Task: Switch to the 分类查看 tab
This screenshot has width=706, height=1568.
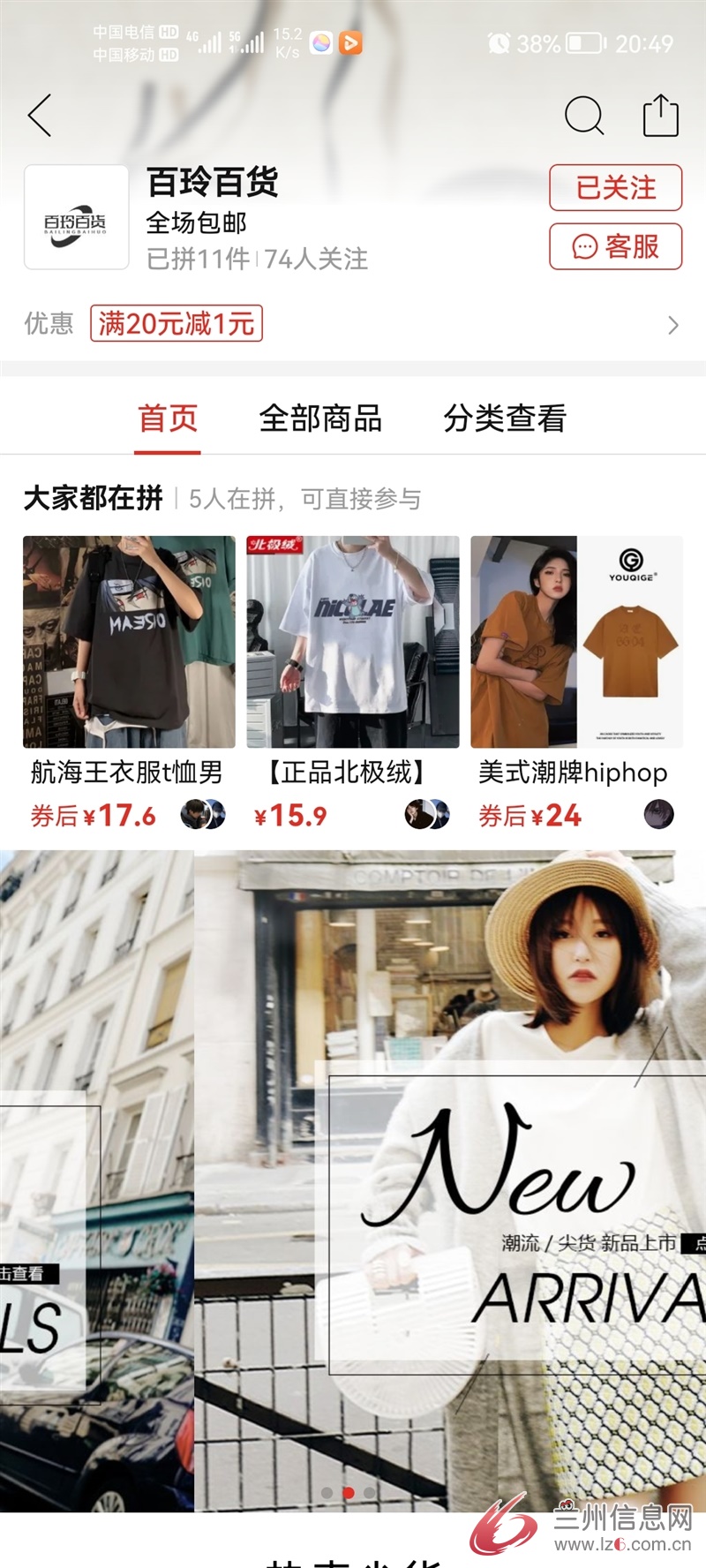Action: pyautogui.click(x=505, y=418)
